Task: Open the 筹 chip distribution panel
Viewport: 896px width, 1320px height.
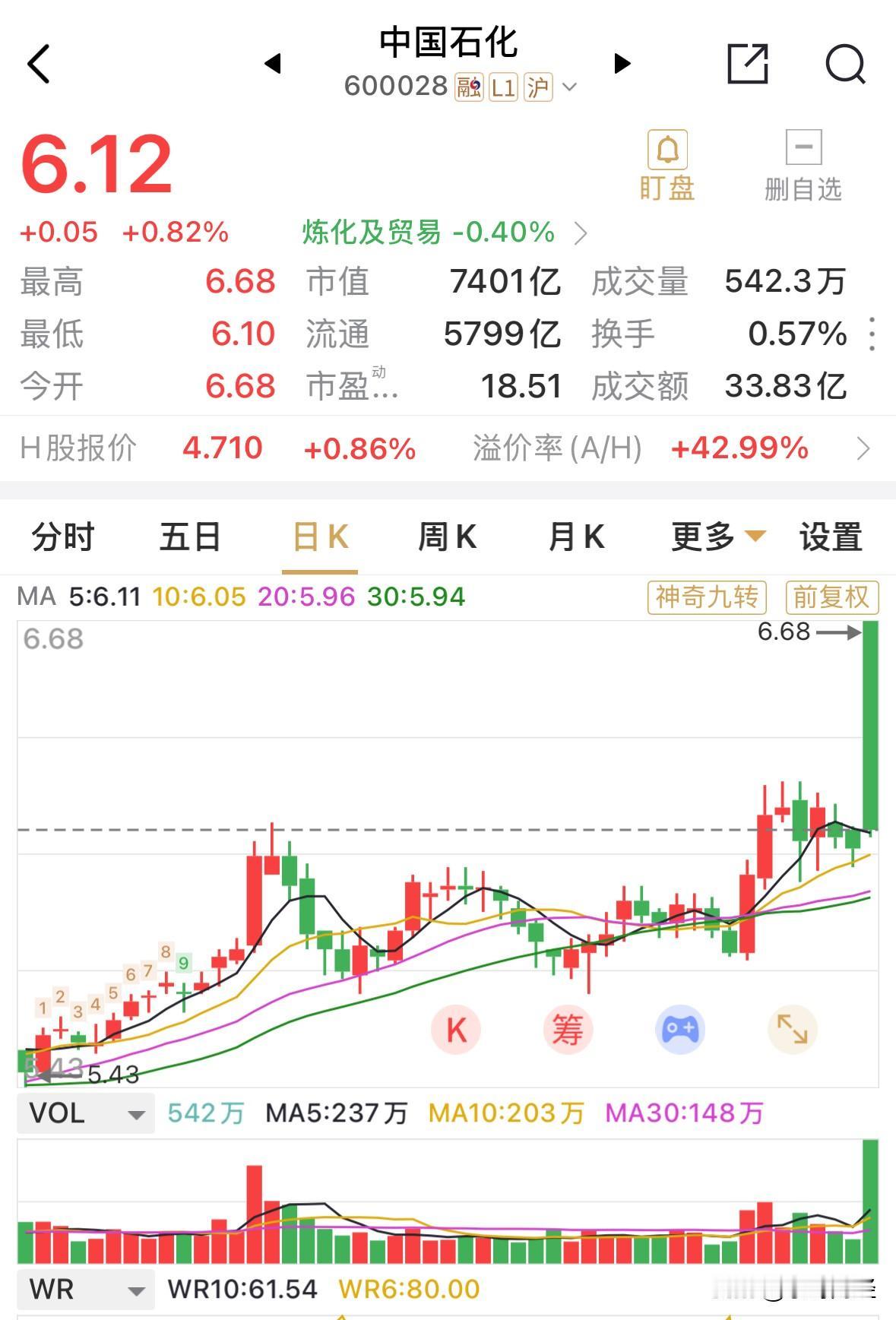Action: (x=568, y=1028)
